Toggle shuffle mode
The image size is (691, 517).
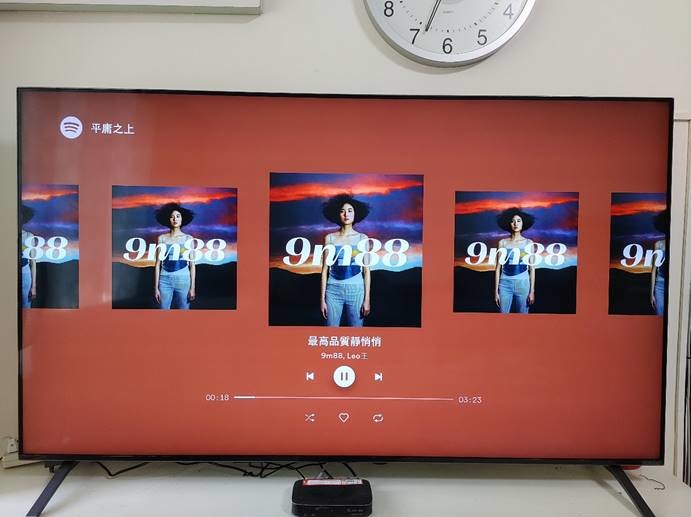click(x=309, y=417)
